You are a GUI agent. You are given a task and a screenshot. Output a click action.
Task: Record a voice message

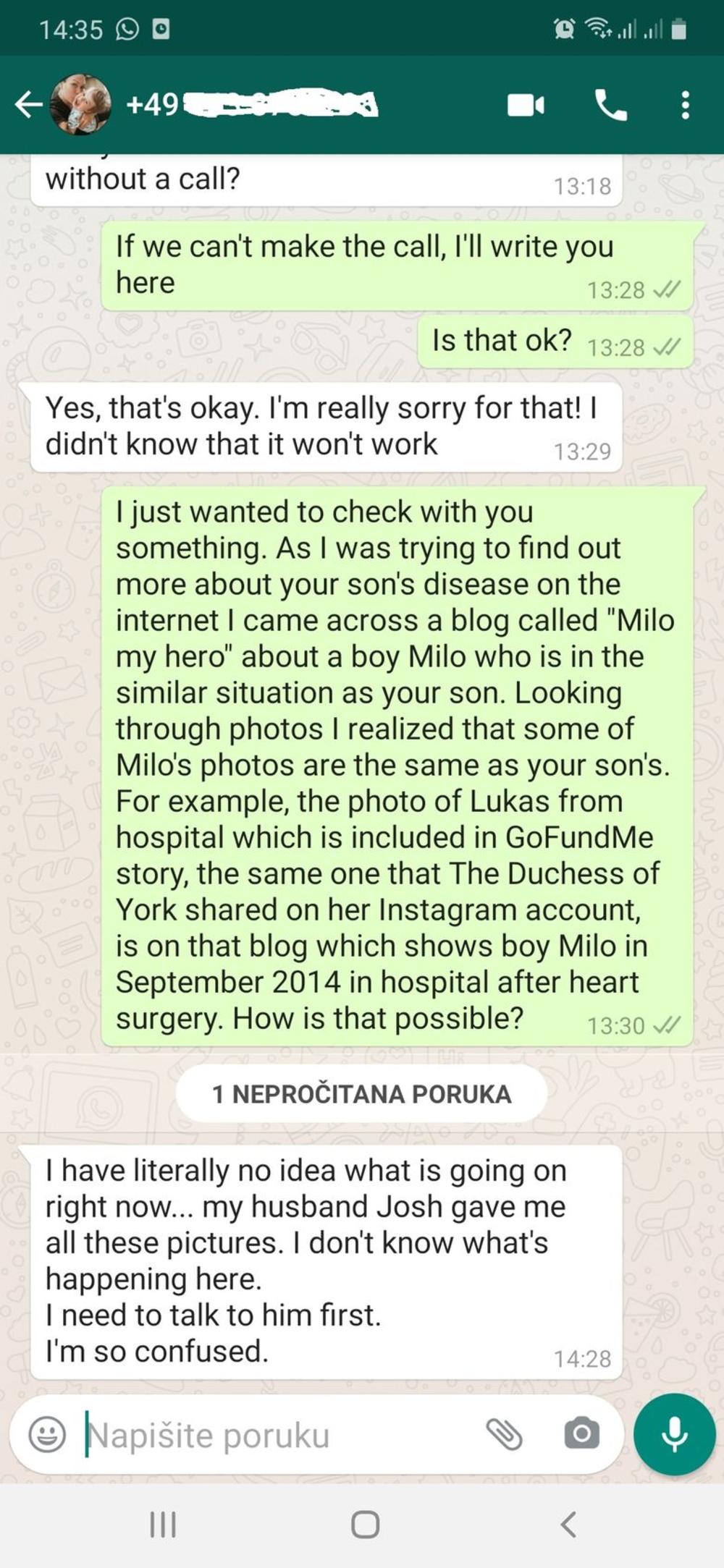click(x=674, y=1433)
